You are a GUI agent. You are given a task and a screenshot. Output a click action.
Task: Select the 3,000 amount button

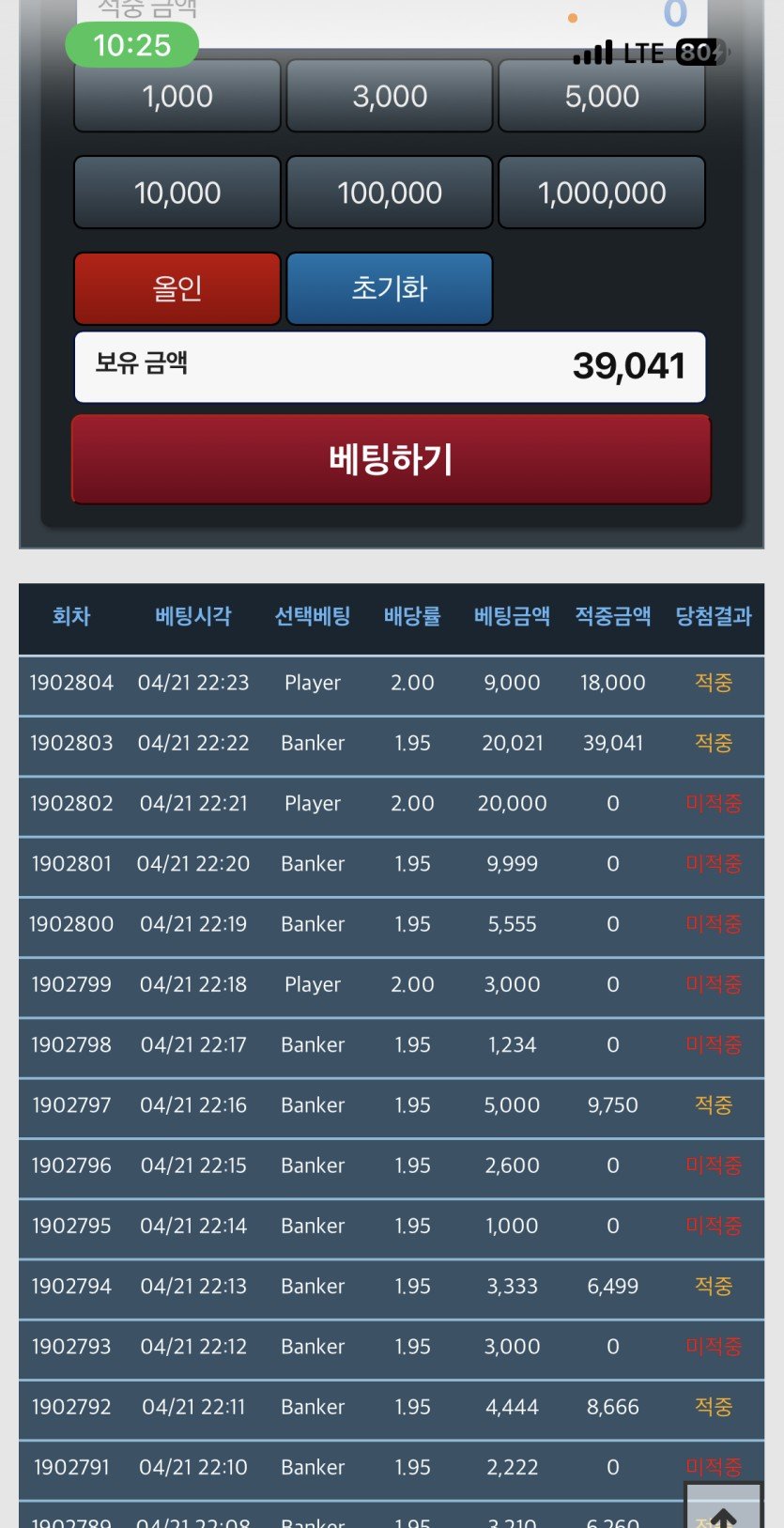(x=389, y=97)
